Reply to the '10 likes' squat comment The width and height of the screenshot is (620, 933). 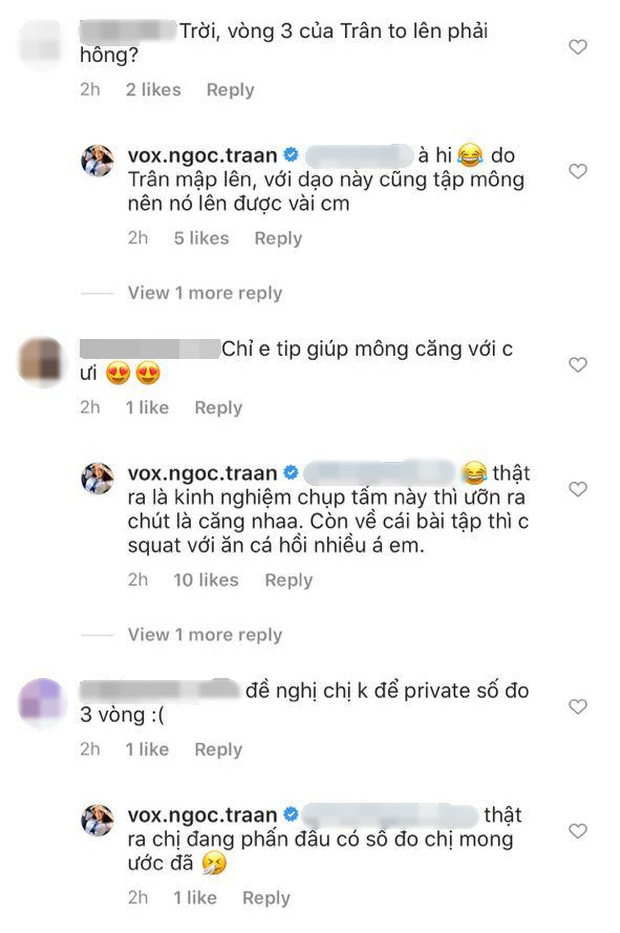288,580
